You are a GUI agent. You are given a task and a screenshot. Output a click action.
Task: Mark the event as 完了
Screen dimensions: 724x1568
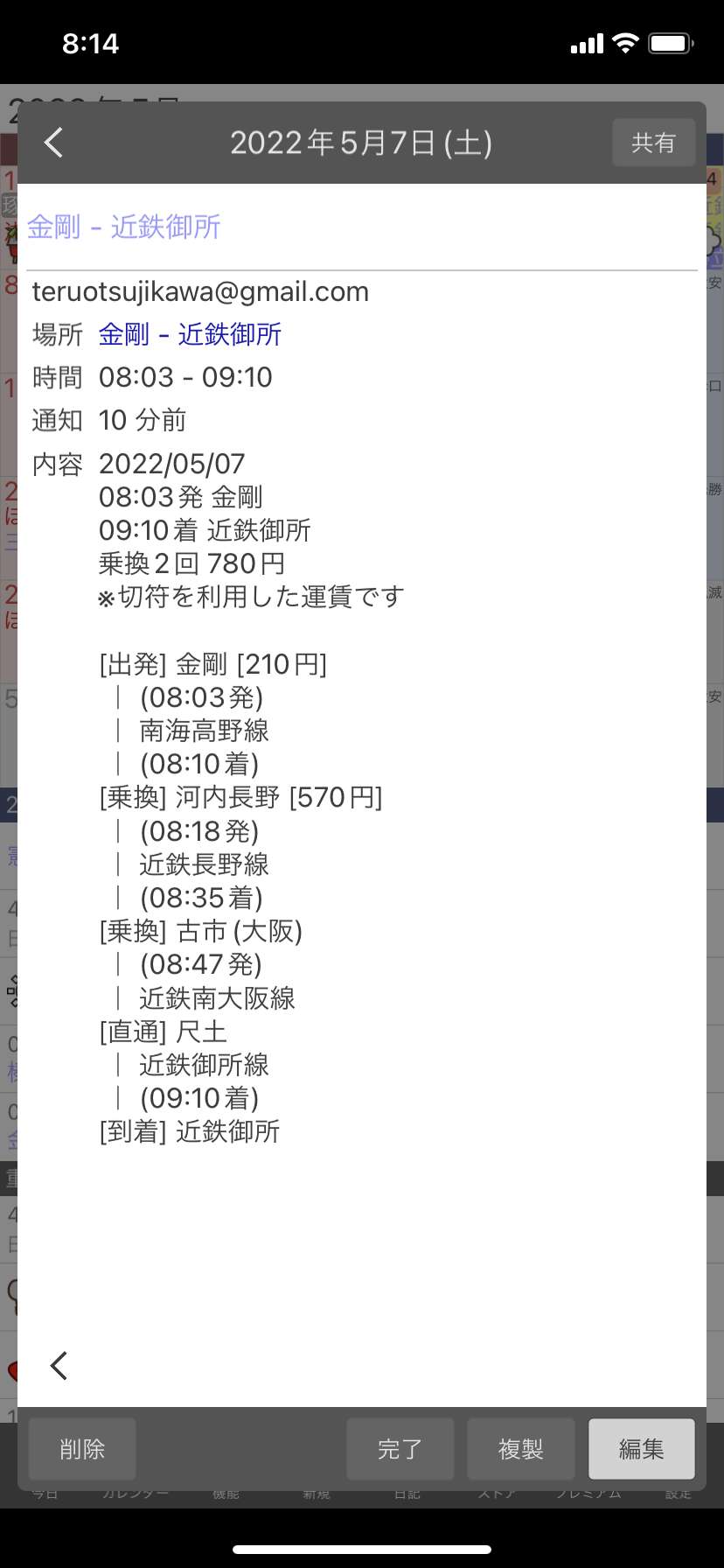tap(400, 1449)
